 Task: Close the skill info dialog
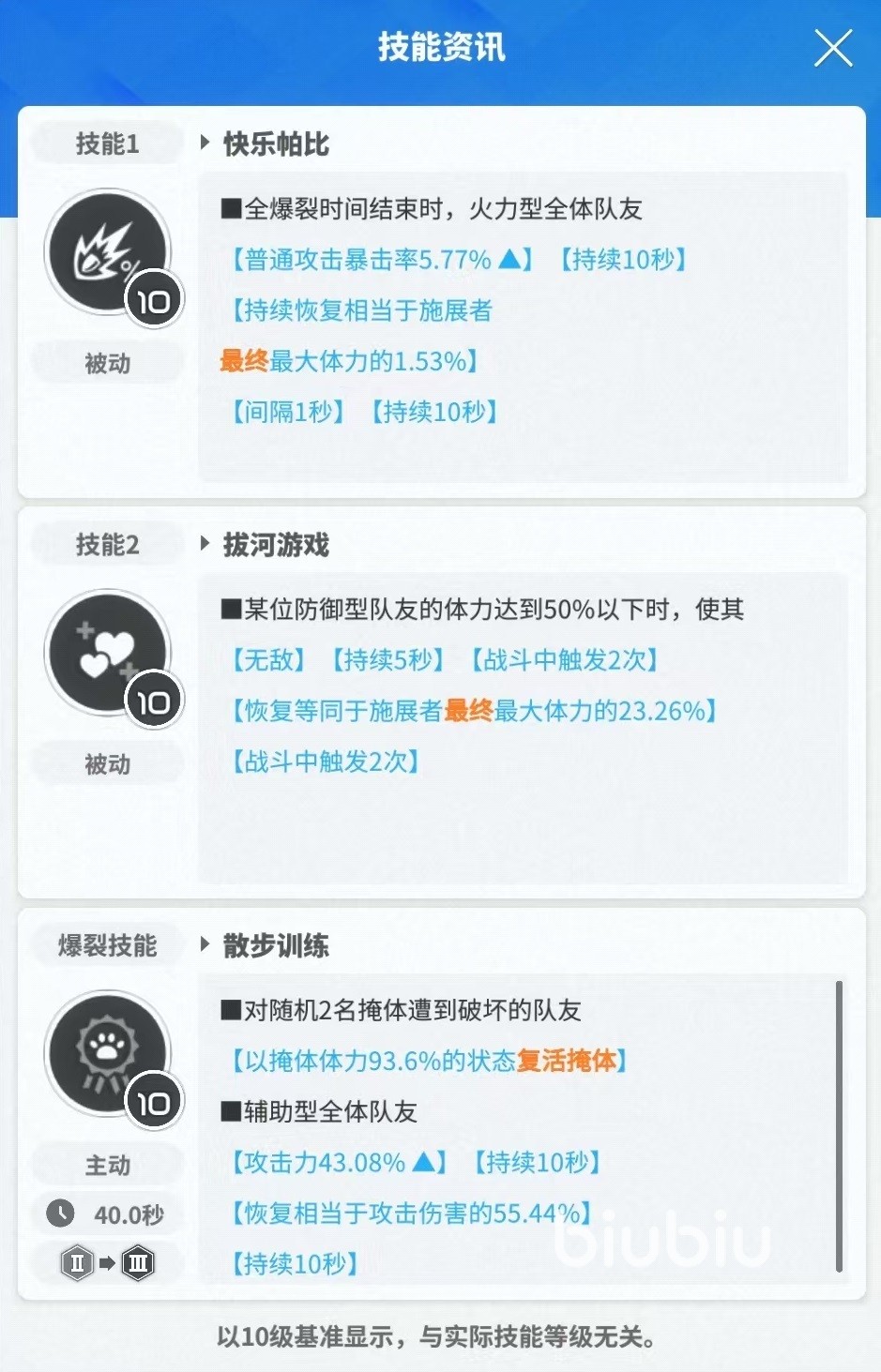832,48
